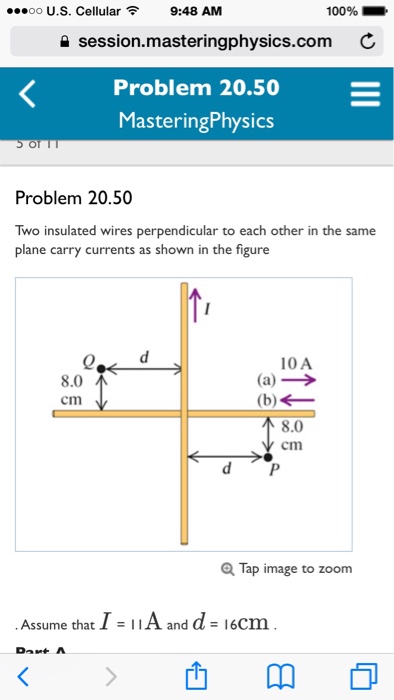Screen dimensions: 394x700
Task: Tap the Safari address bar
Action: pos(196,41)
